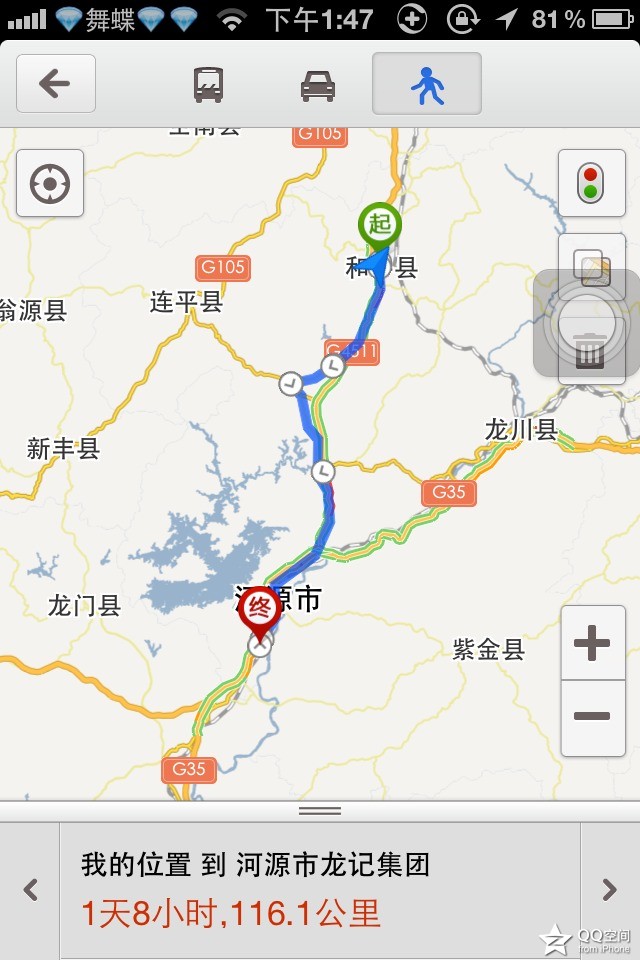Show the previous route step
Viewport: 640px width, 960px height.
30,889
